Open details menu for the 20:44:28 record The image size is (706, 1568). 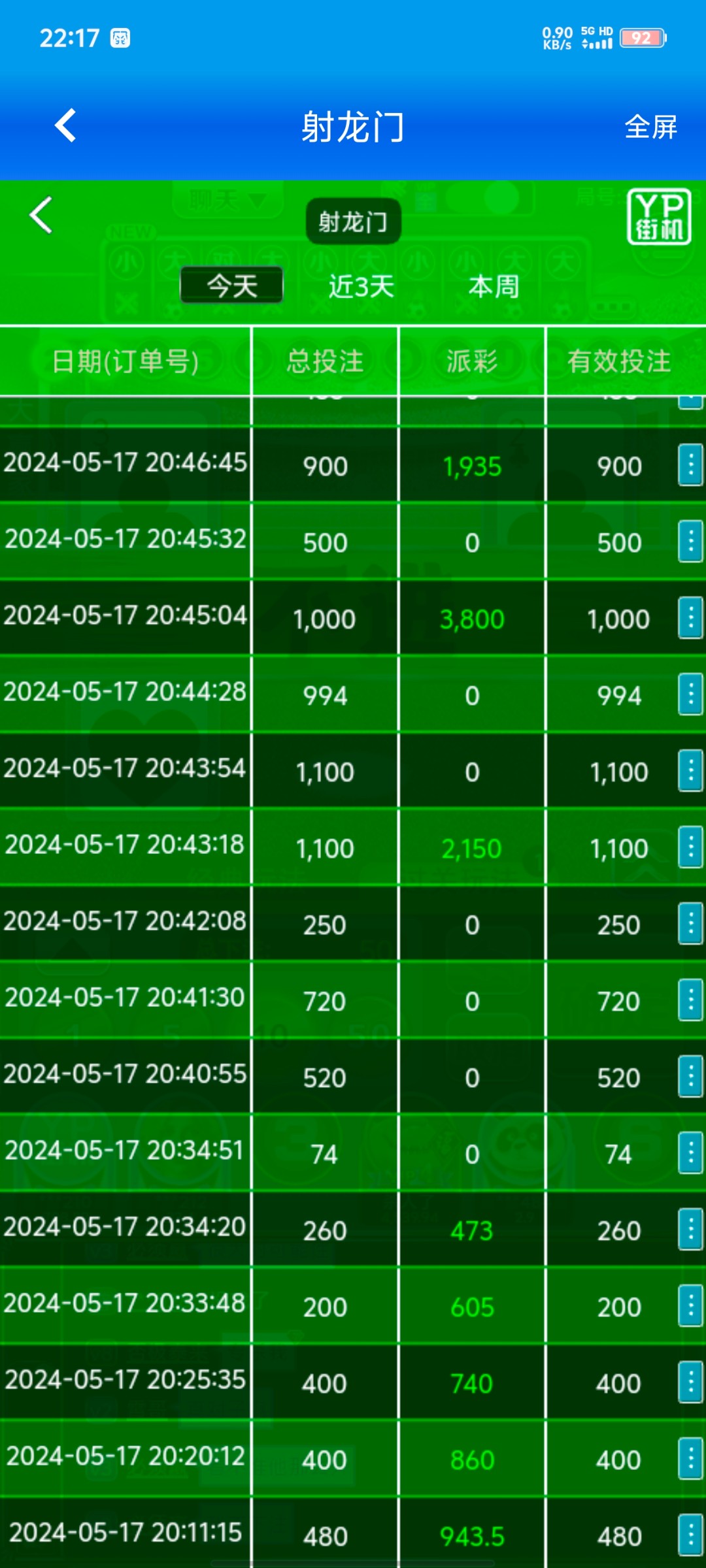point(690,694)
